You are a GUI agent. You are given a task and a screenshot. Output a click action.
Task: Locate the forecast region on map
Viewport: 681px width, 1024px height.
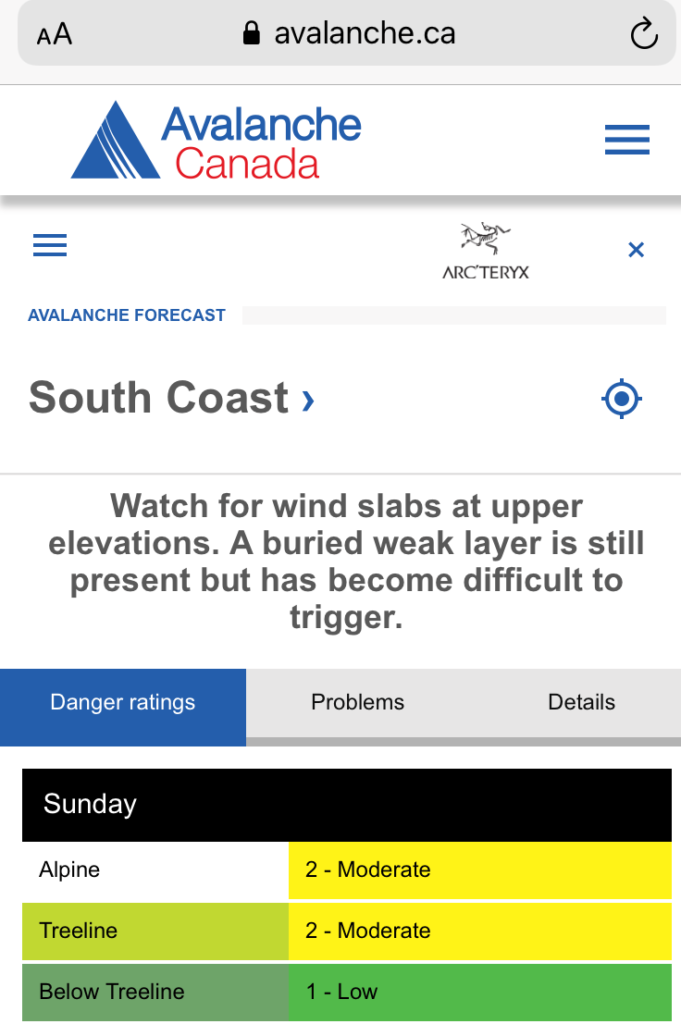tap(621, 399)
